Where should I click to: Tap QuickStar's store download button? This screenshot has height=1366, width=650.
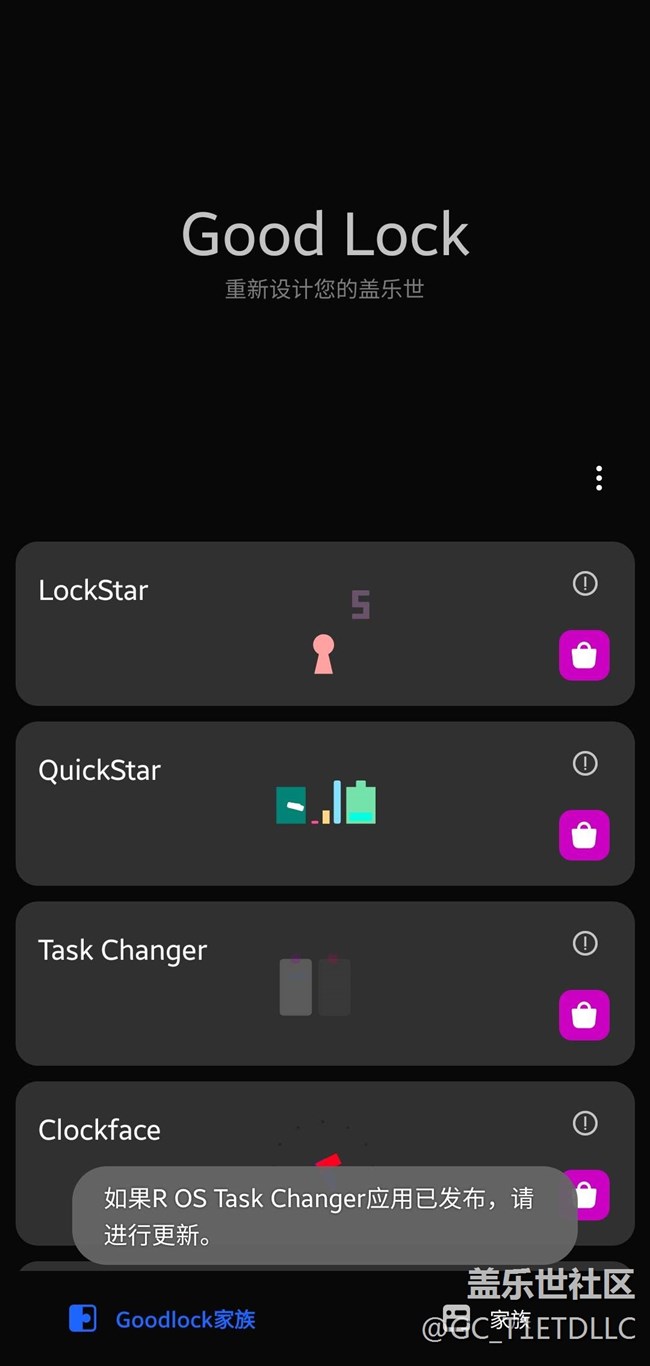(584, 835)
